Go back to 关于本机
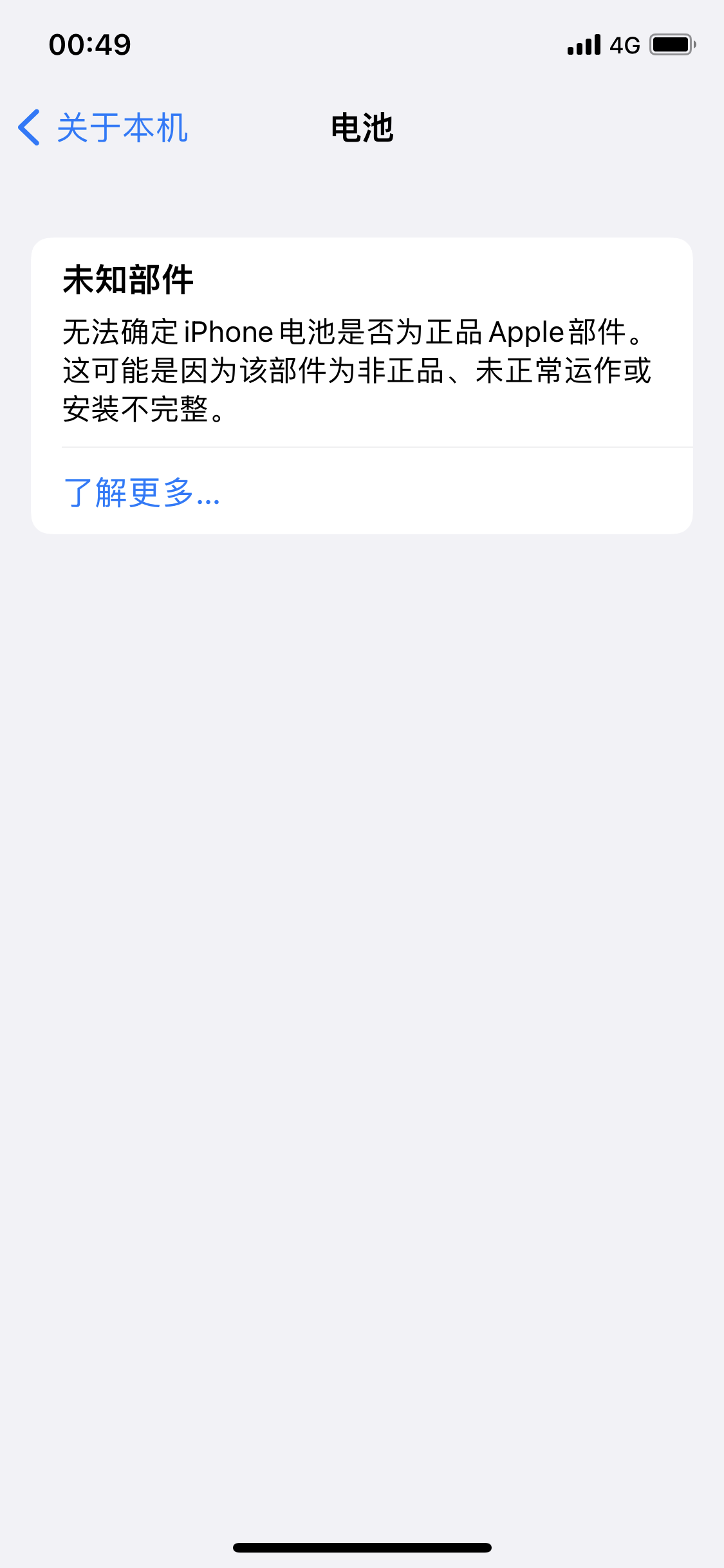 pyautogui.click(x=103, y=127)
